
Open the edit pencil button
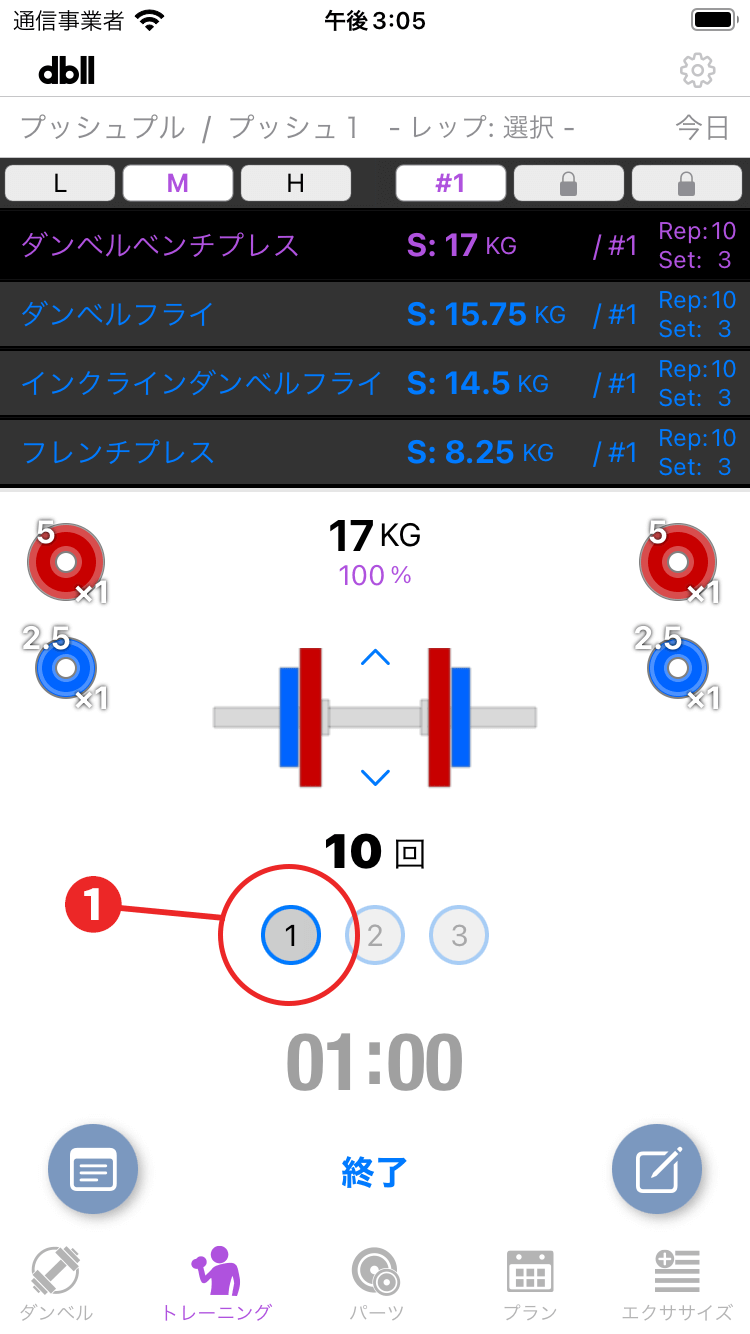coord(657,1169)
